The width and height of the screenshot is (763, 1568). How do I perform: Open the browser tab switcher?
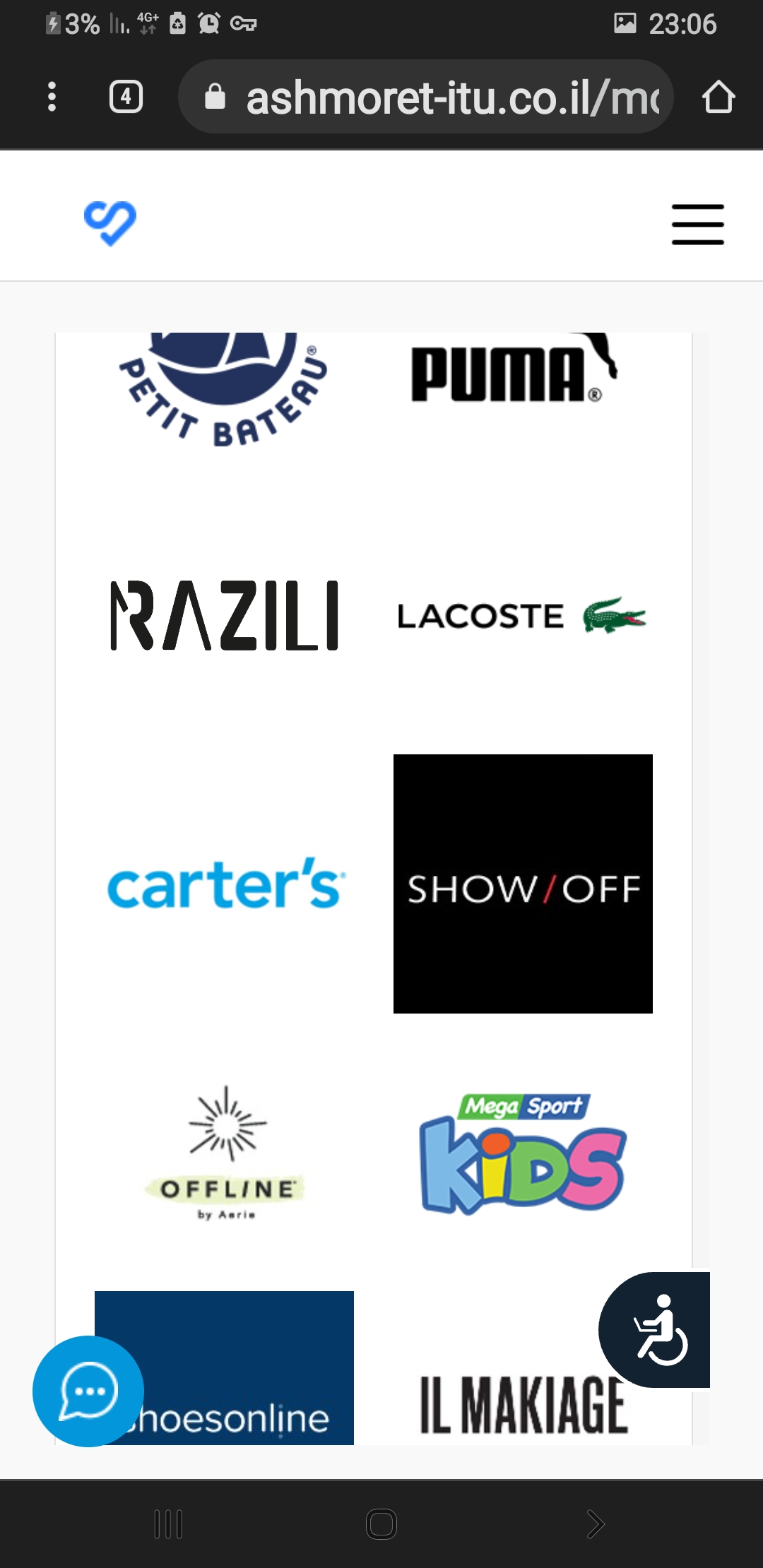pyautogui.click(x=126, y=97)
